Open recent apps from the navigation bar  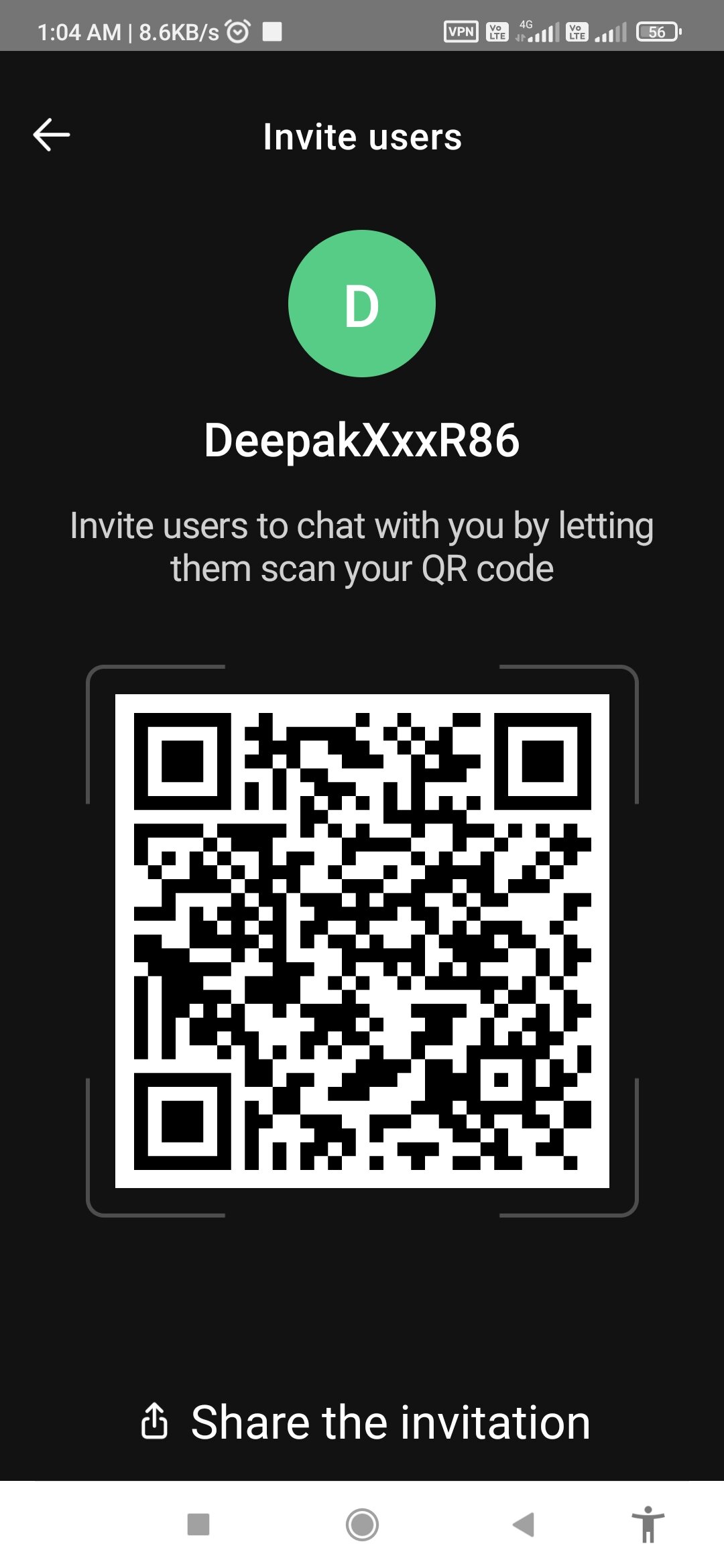pos(198,1524)
